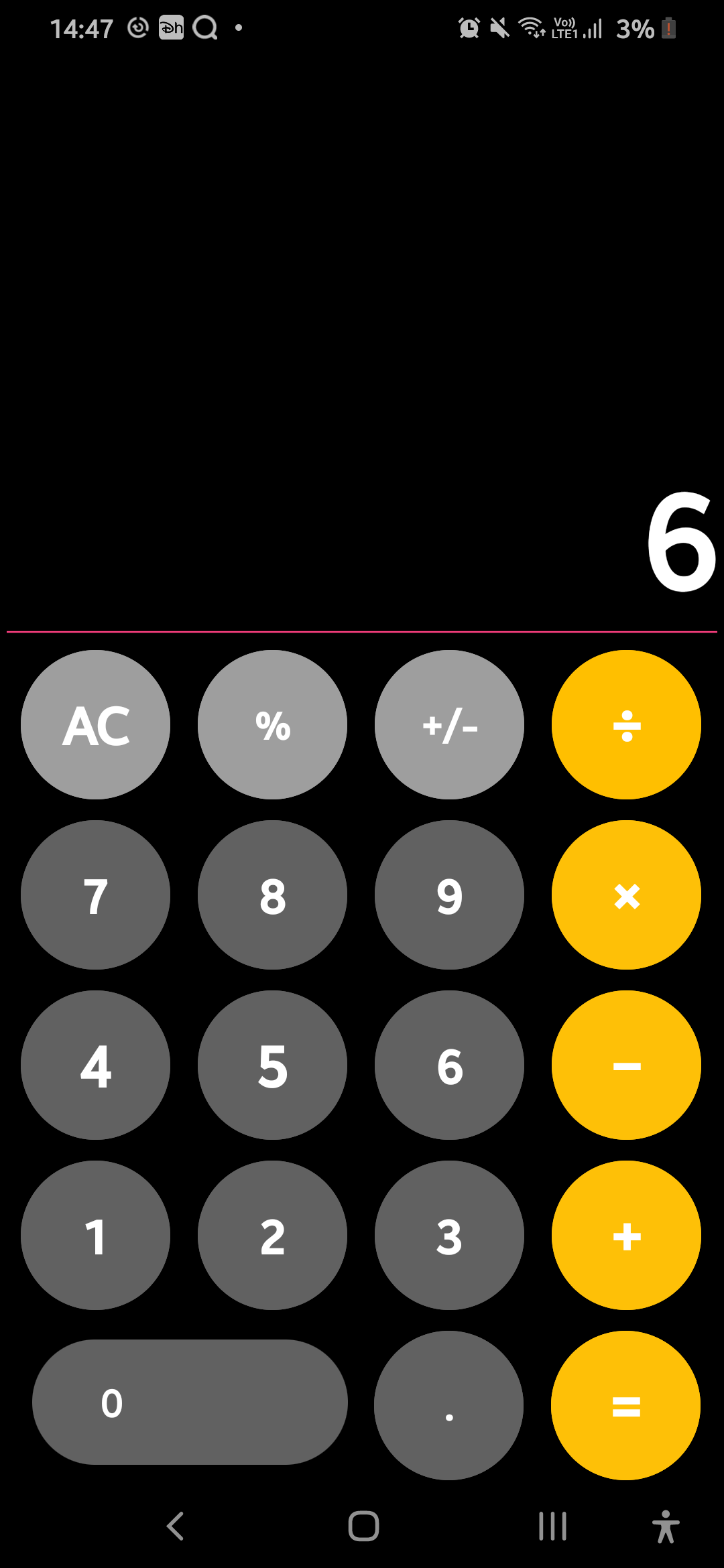This screenshot has width=724, height=1568.
Task: Enter the digit 5
Action: [x=272, y=1065]
